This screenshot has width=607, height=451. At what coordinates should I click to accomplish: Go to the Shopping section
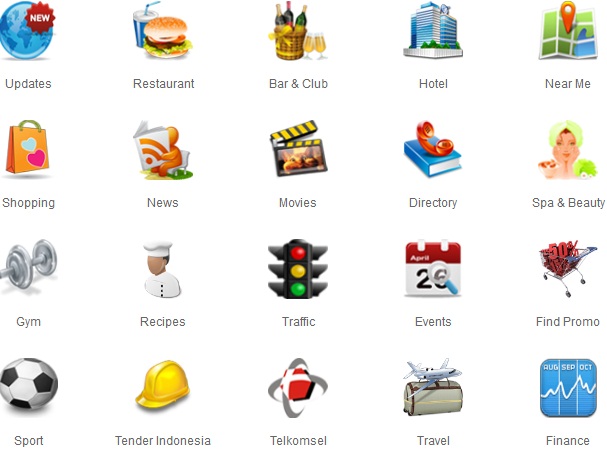coord(28,151)
